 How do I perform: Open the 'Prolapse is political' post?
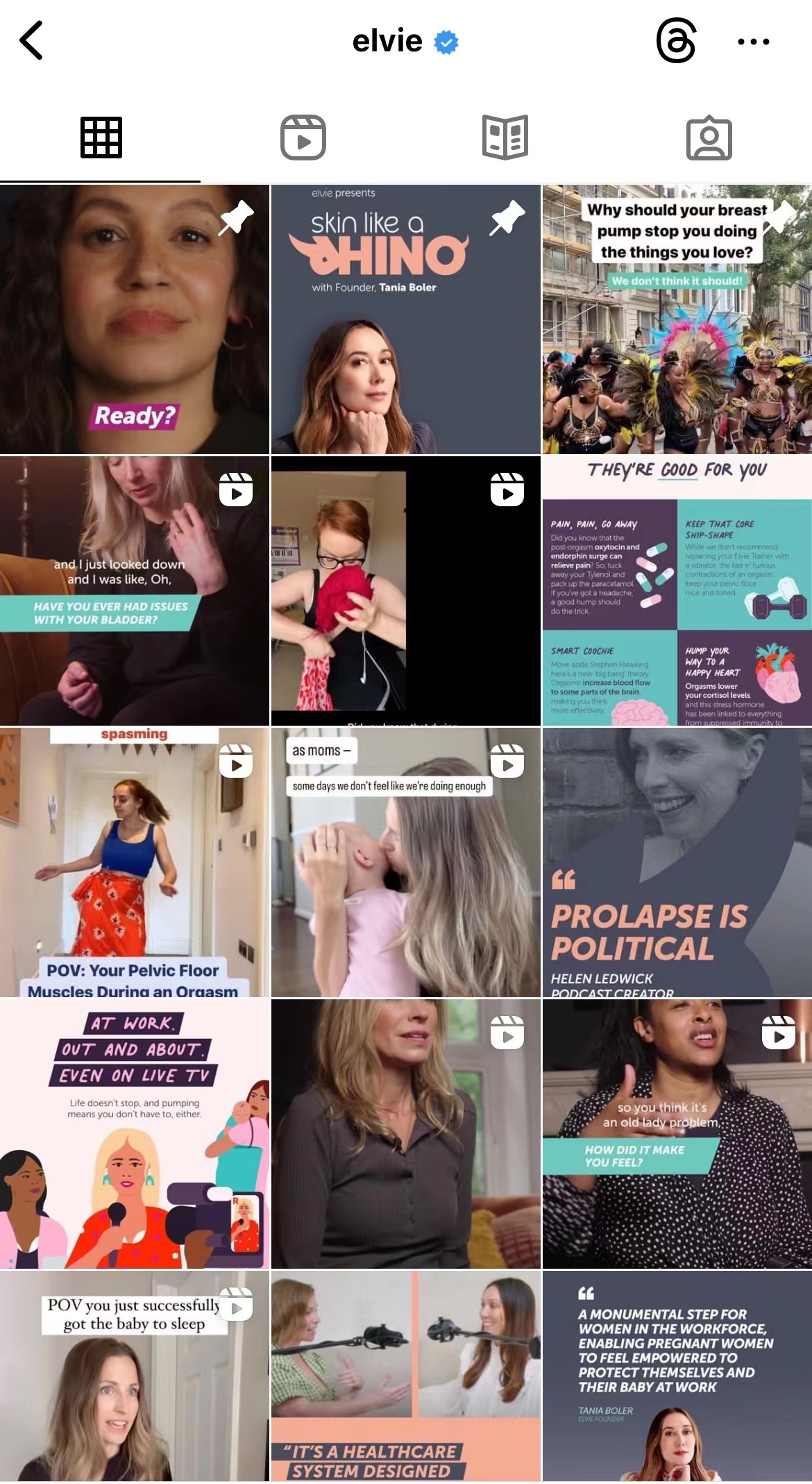pos(677,862)
